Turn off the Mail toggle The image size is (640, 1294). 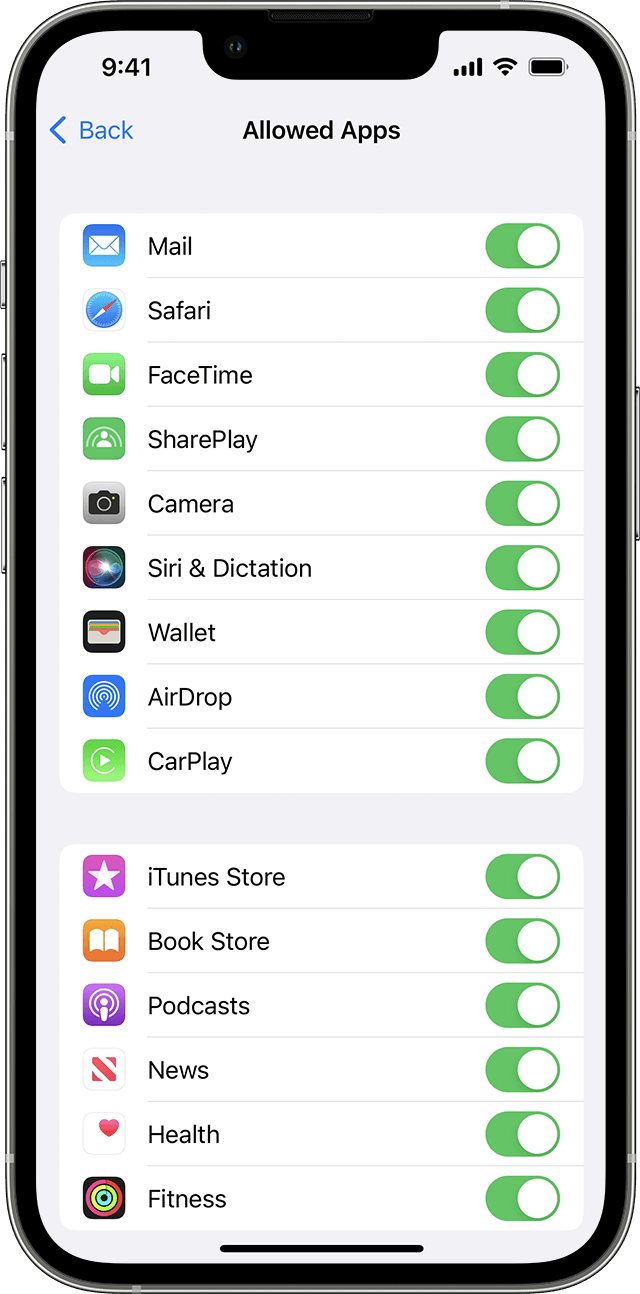[523, 246]
